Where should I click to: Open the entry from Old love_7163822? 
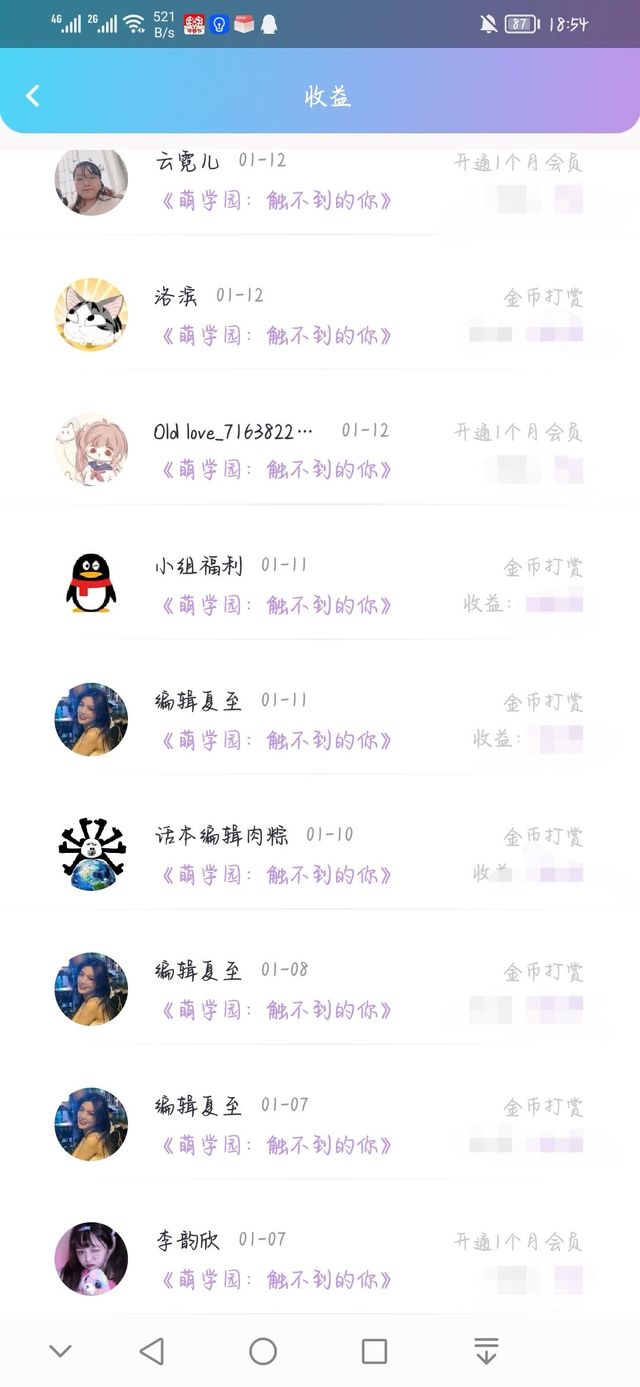[320, 451]
